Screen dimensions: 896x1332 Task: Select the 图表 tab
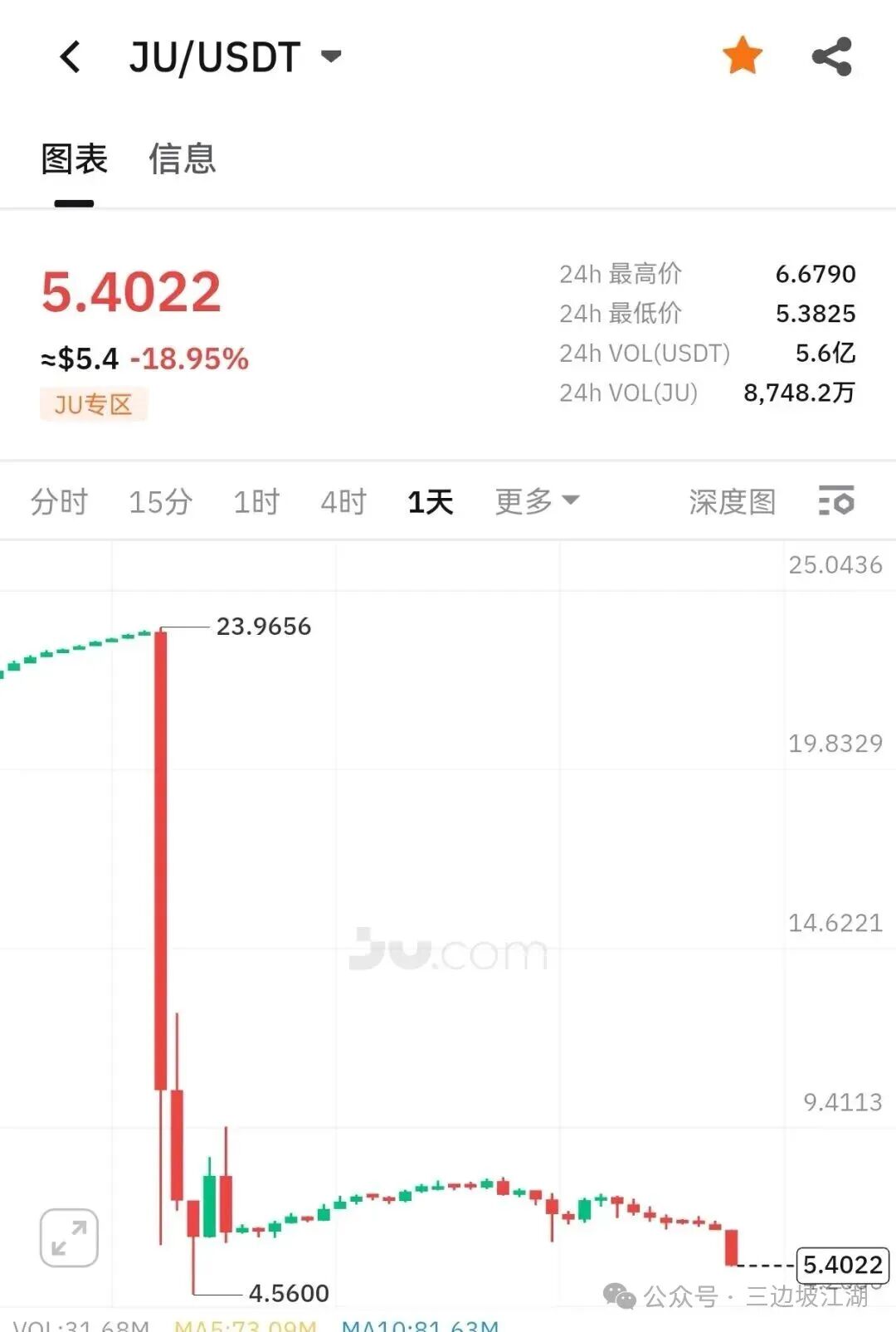pyautogui.click(x=75, y=159)
